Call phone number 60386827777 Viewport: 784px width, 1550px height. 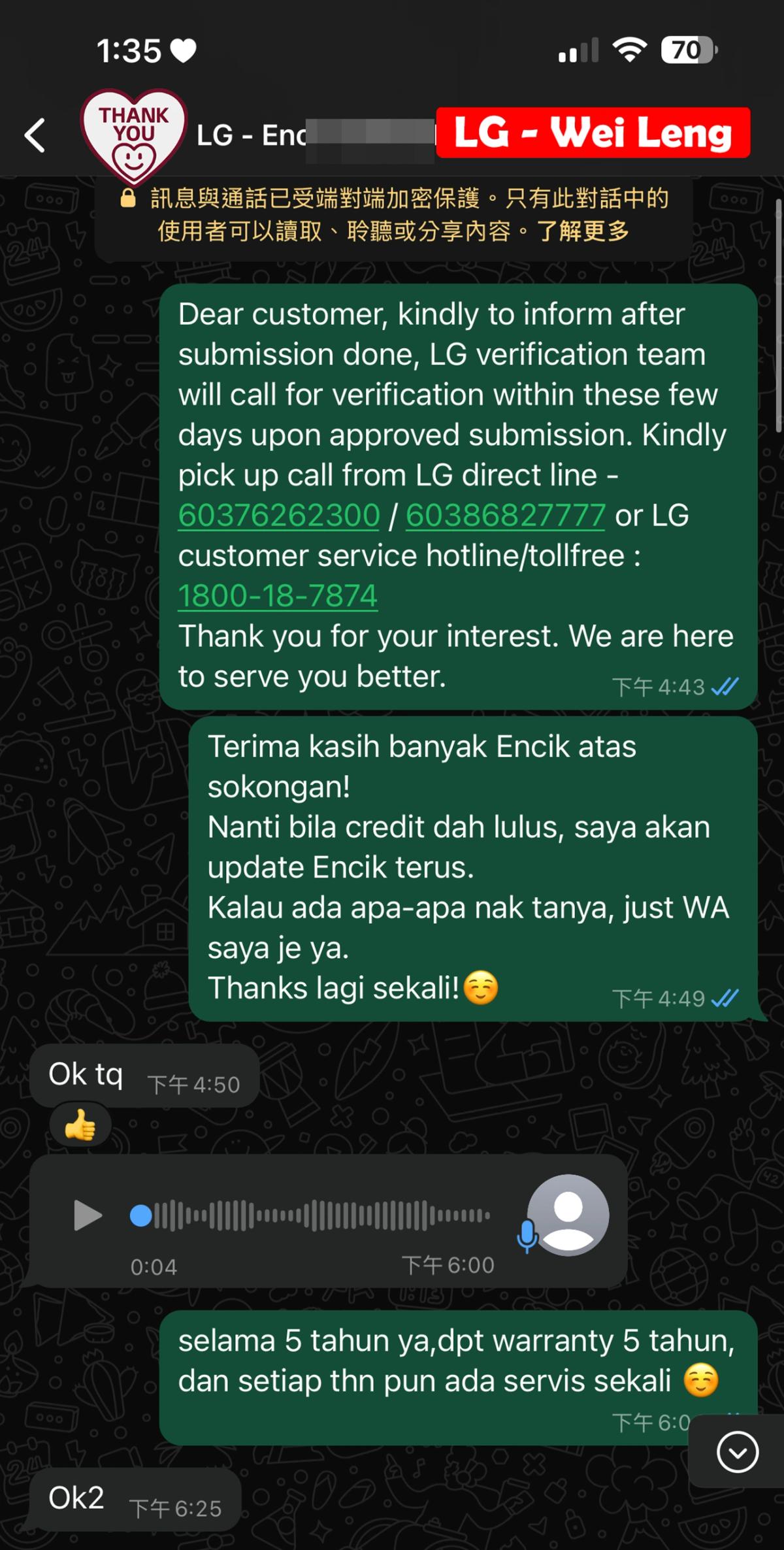click(505, 516)
